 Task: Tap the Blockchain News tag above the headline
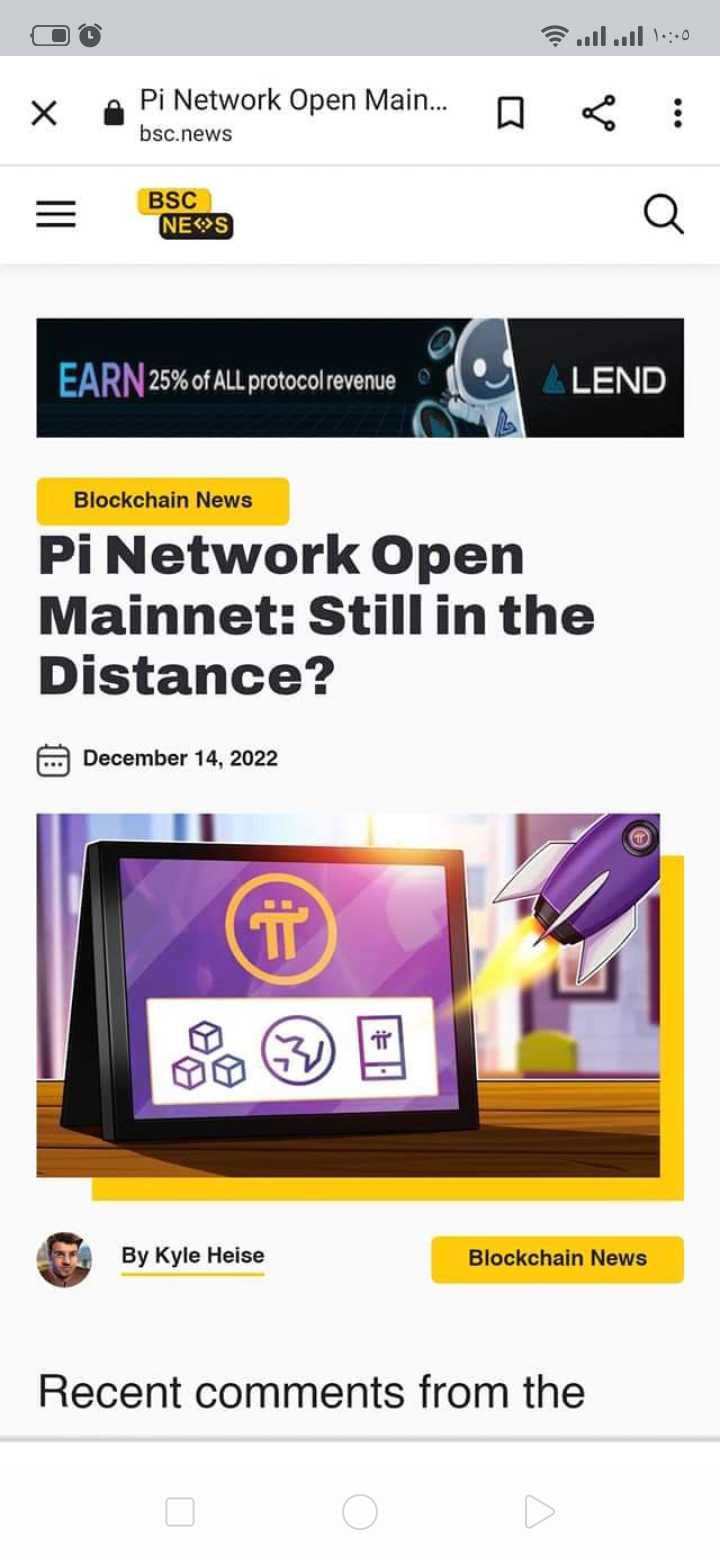tap(163, 500)
